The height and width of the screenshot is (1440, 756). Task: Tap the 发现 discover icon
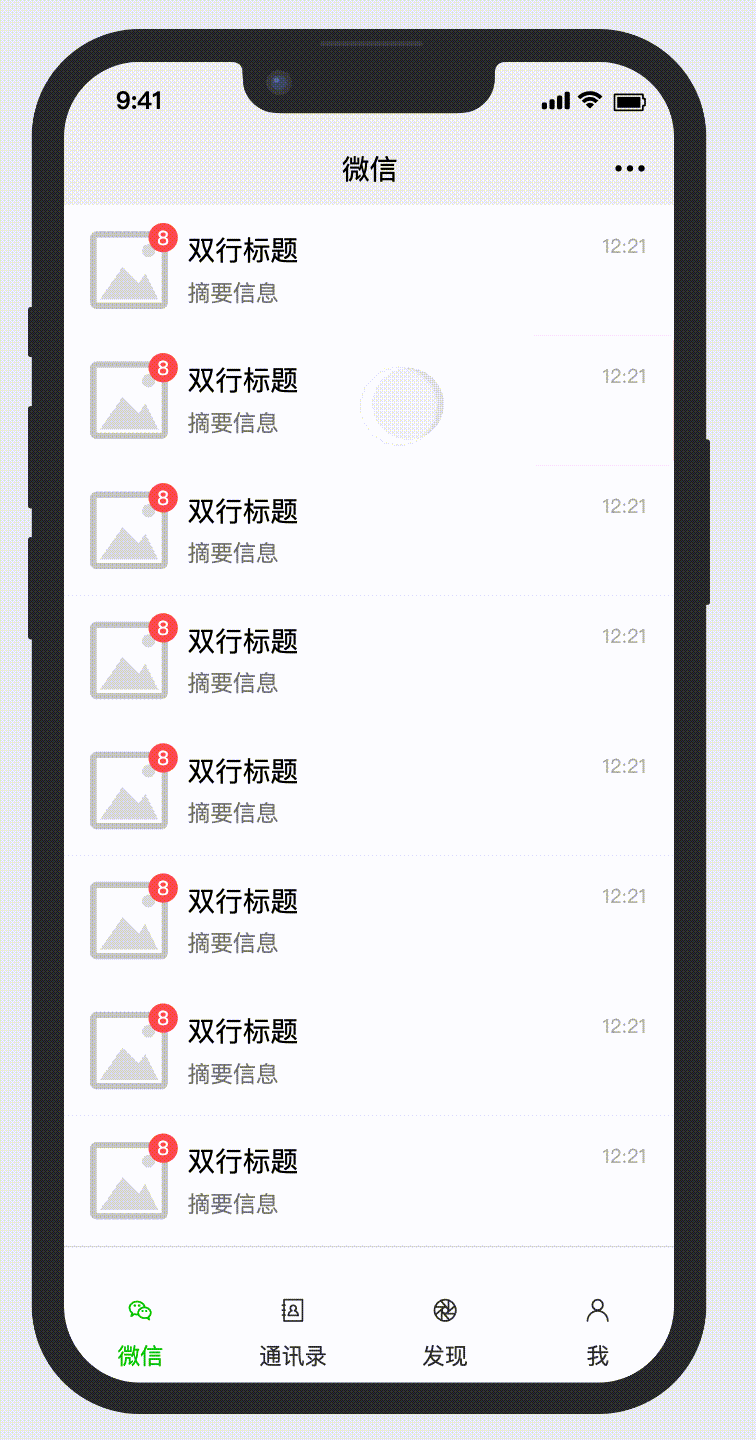point(446,1310)
